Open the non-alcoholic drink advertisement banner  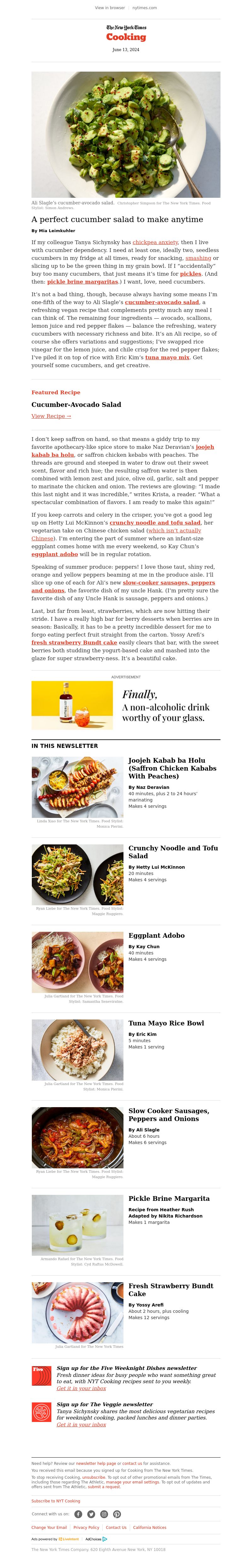click(126, 706)
